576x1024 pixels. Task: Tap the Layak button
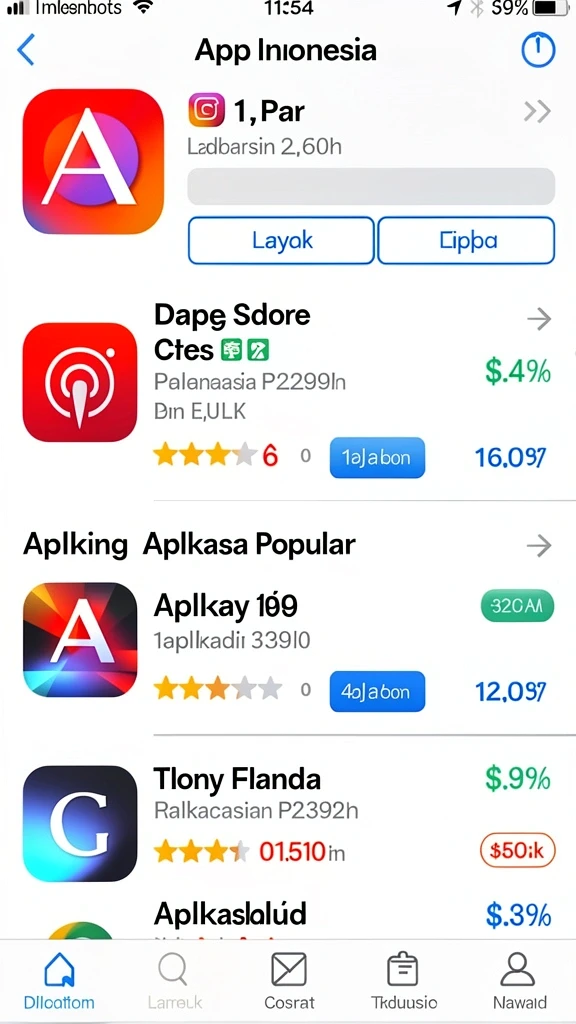click(x=281, y=241)
